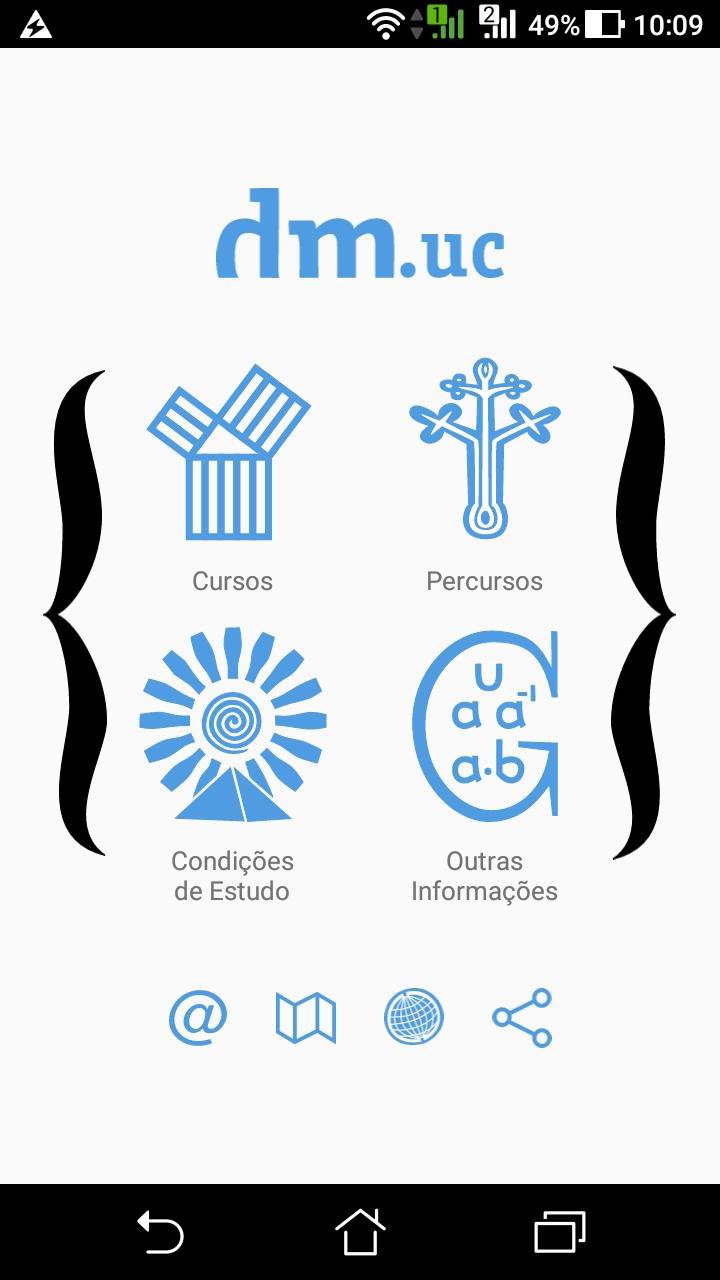The height and width of the screenshot is (1280, 720).
Task: Select the Condições de Estudo sun icon
Action: pyautogui.click(x=232, y=725)
